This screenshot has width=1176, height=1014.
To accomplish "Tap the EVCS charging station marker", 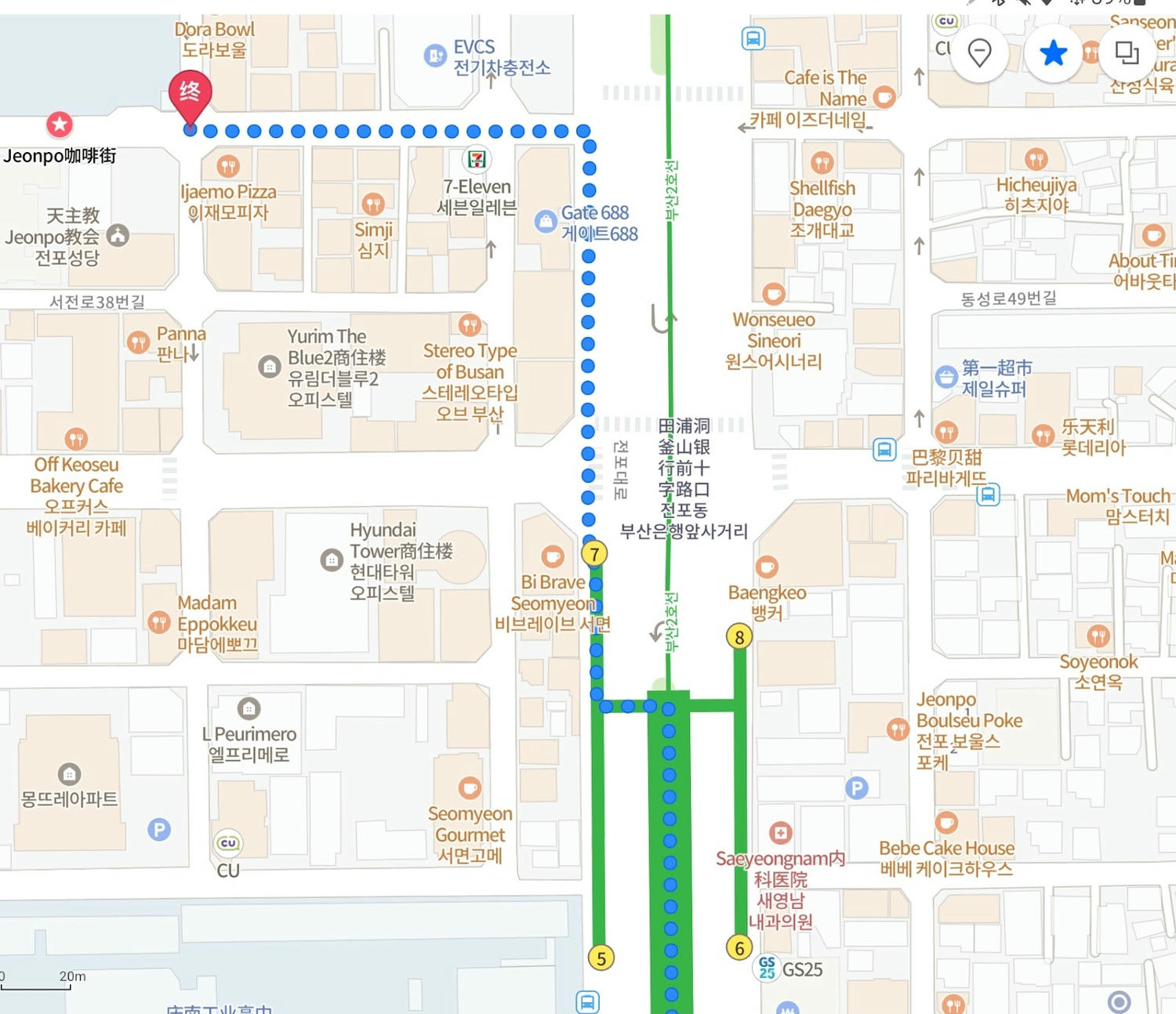I will [435, 56].
